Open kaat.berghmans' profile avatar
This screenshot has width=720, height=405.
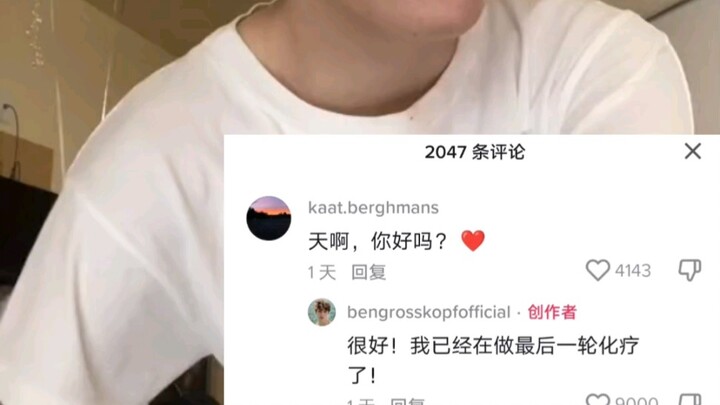pos(268,218)
